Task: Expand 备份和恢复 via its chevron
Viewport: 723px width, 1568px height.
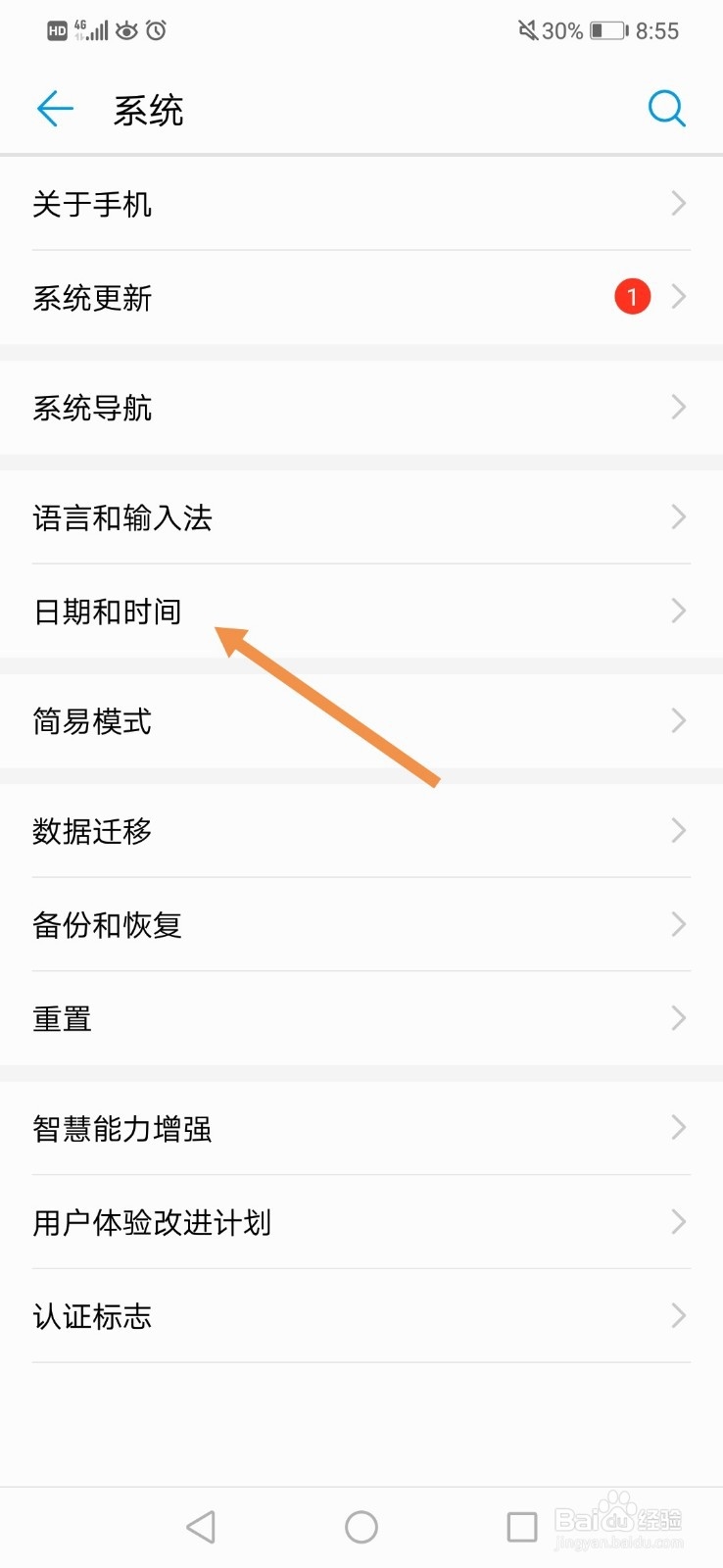Action: click(677, 923)
